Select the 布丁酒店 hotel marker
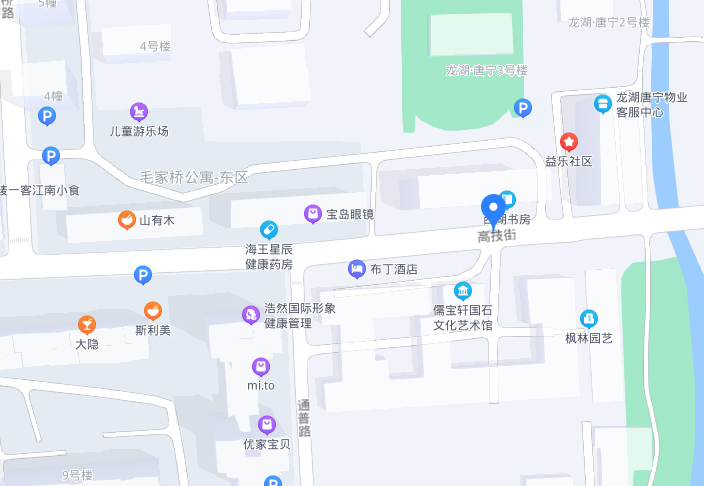This screenshot has width=704, height=486. [x=357, y=268]
